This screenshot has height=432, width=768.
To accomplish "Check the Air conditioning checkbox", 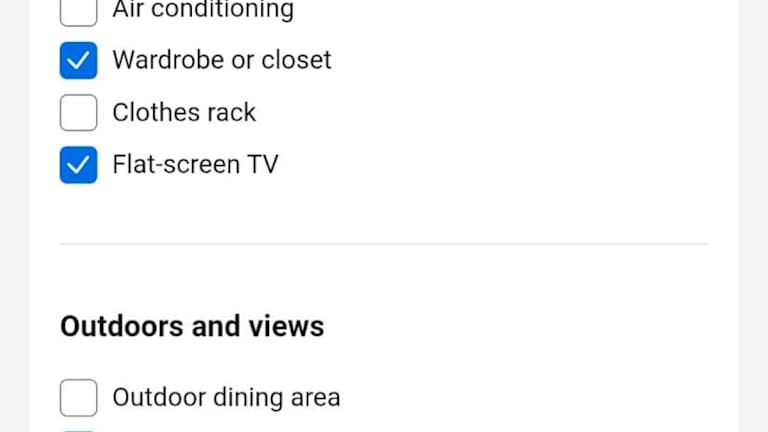I will (78, 10).
